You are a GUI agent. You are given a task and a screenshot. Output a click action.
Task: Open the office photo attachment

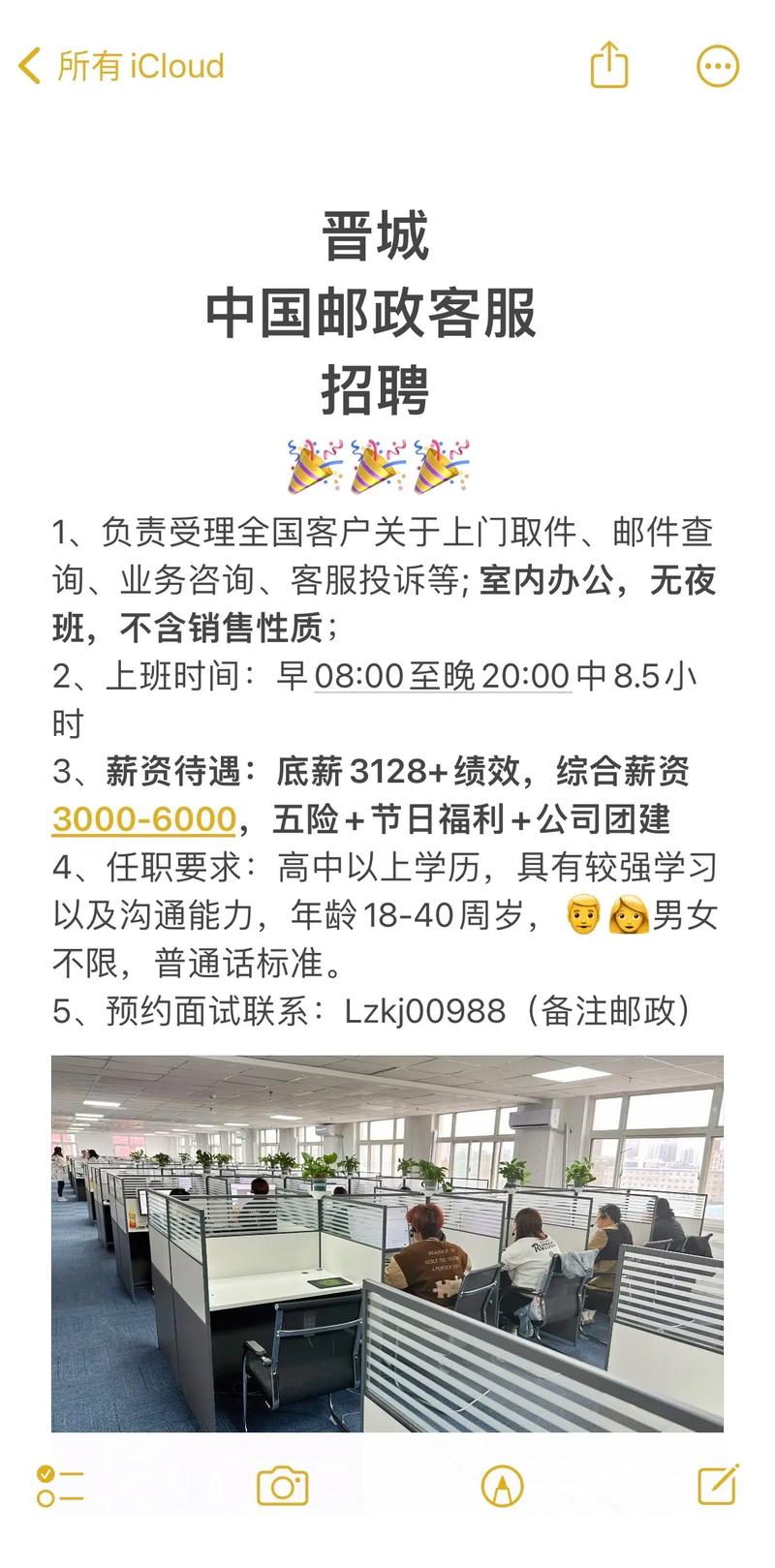coord(387,1243)
